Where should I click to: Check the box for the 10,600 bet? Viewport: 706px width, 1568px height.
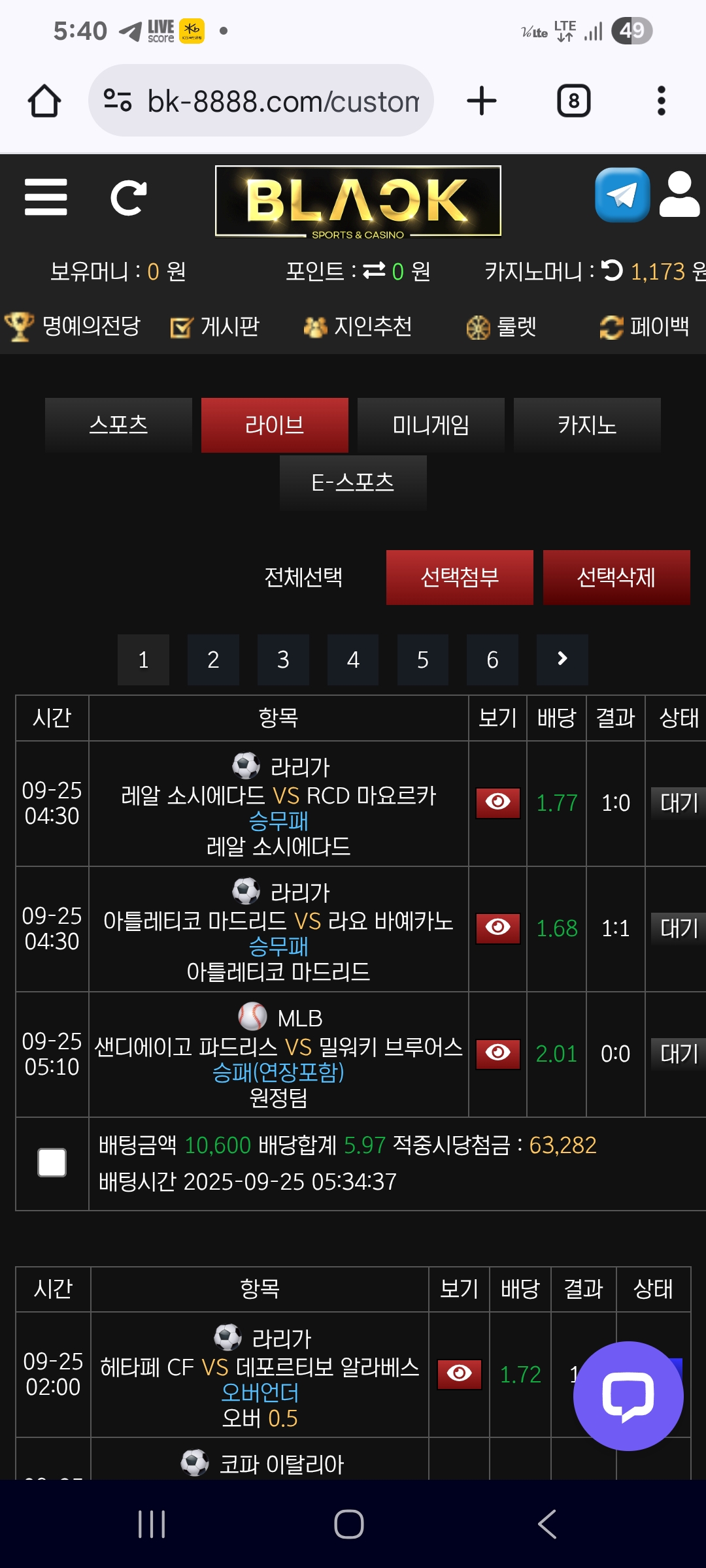pyautogui.click(x=52, y=1163)
